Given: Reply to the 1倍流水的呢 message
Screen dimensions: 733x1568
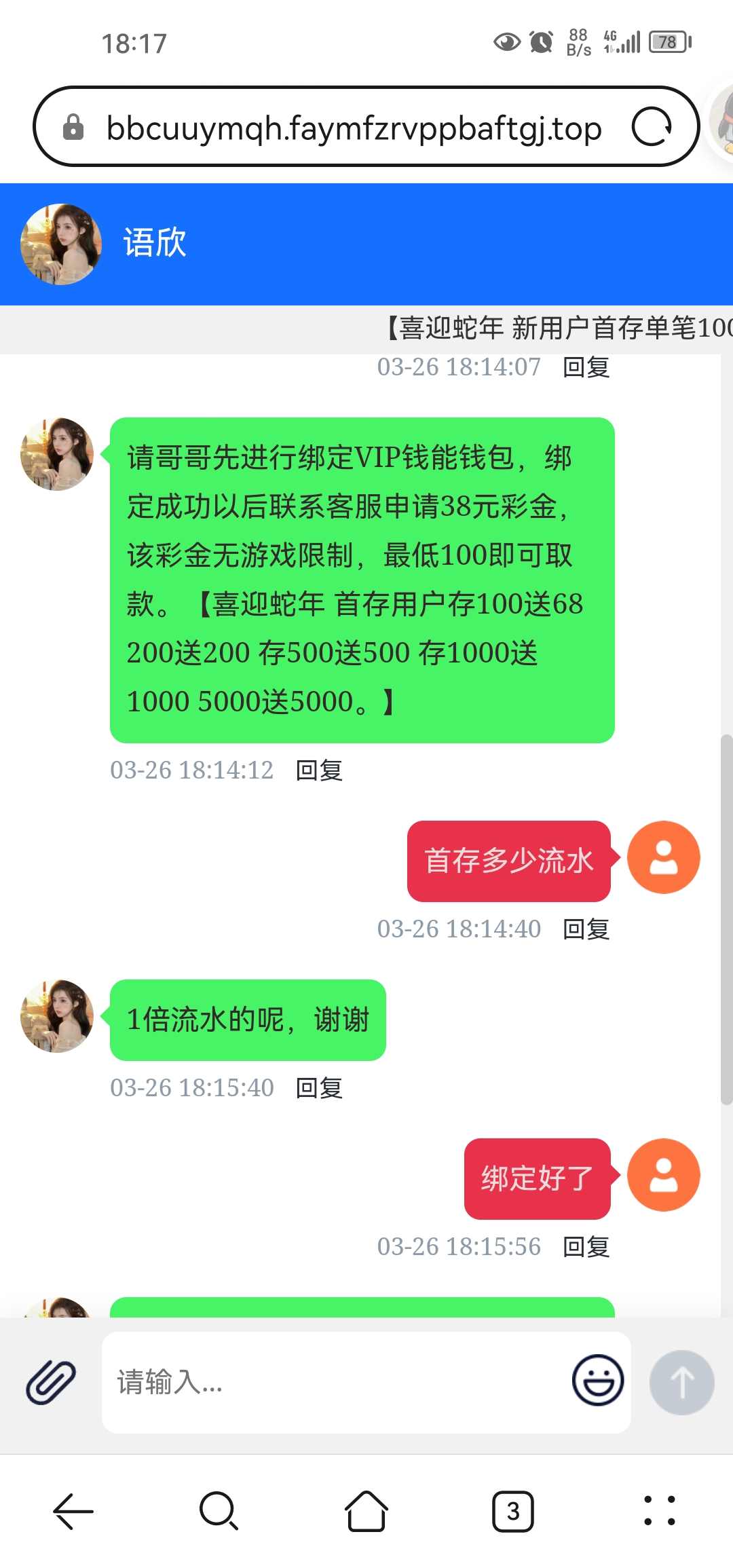Looking at the screenshot, I should pos(319,1088).
